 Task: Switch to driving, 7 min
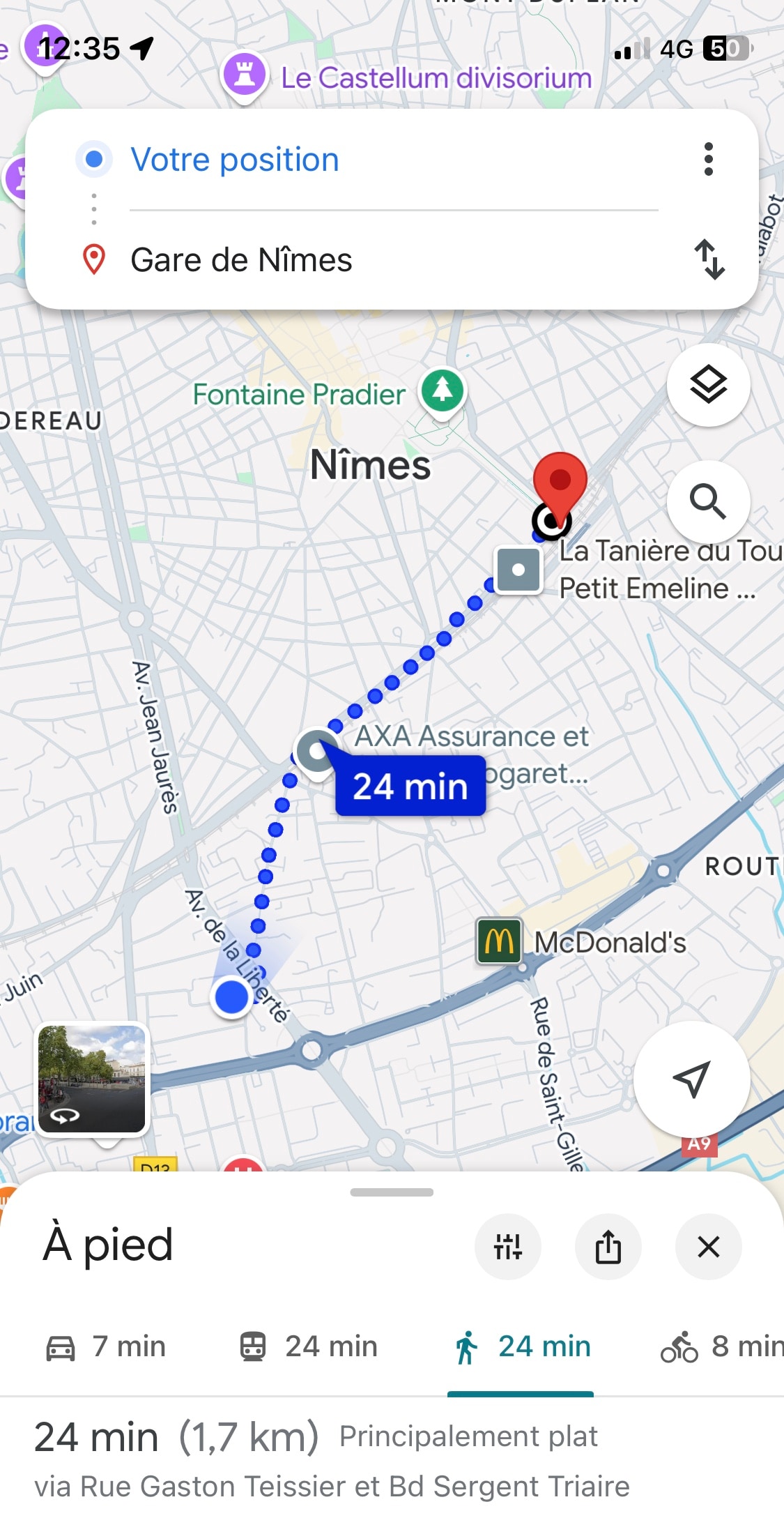coord(105,1346)
